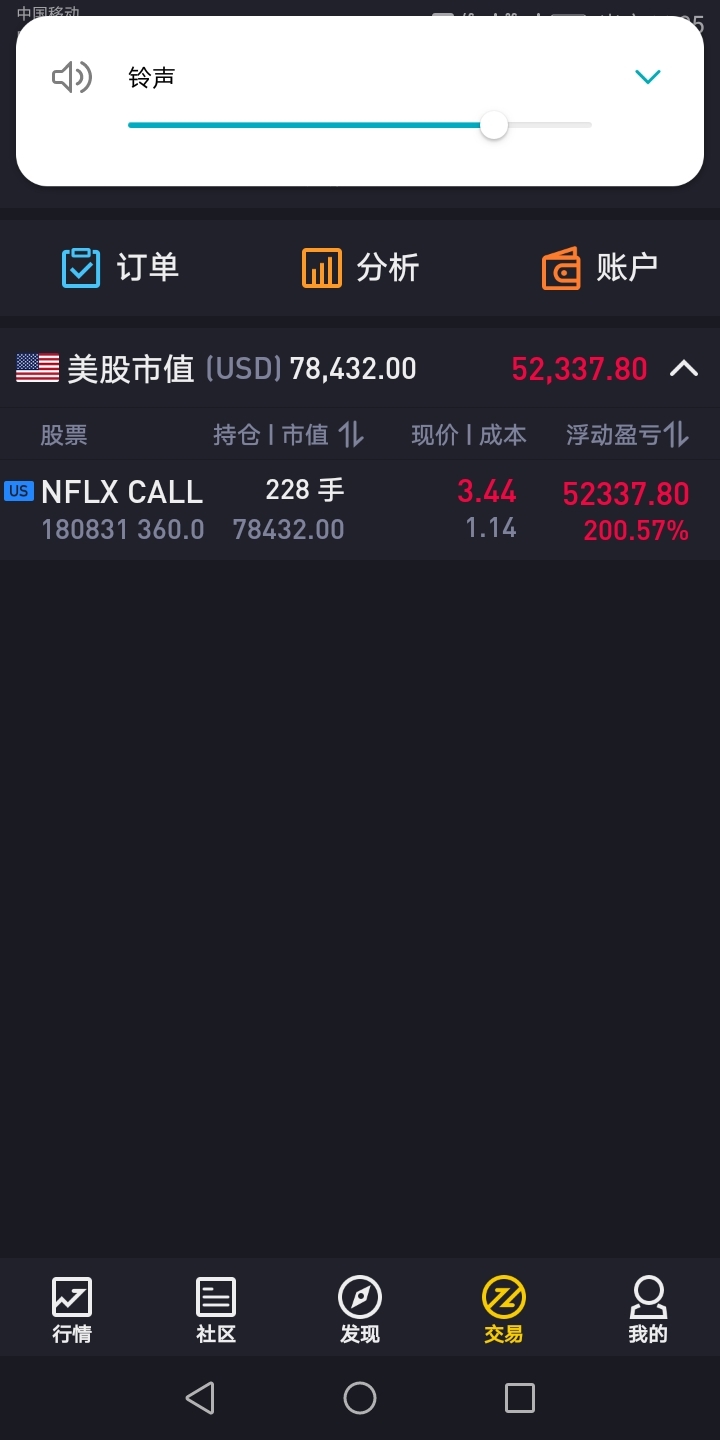Image resolution: width=720 pixels, height=1440 pixels.
Task: Sort by 持仓 | 市值 column
Action: [288, 435]
